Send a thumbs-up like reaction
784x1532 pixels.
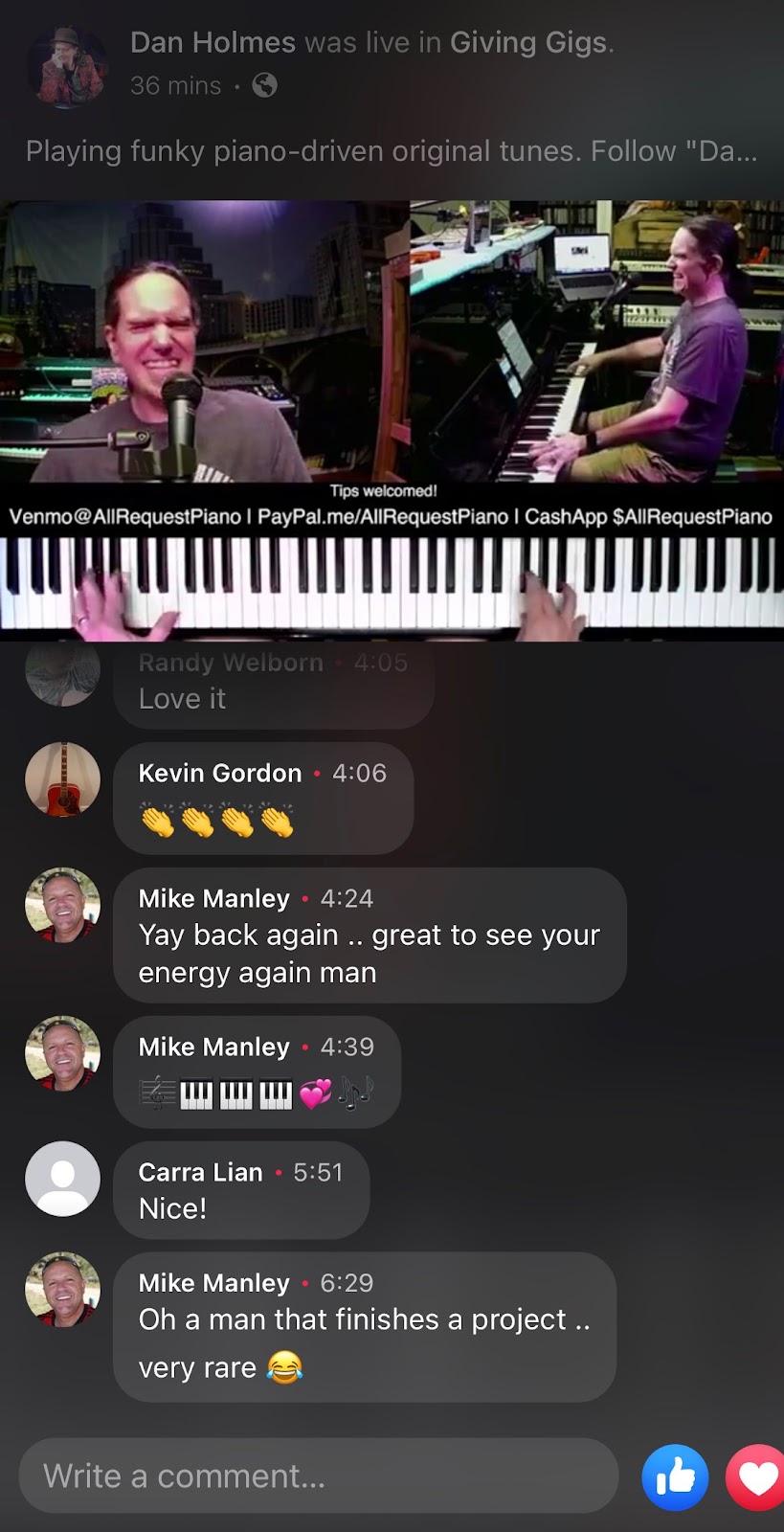(675, 1477)
